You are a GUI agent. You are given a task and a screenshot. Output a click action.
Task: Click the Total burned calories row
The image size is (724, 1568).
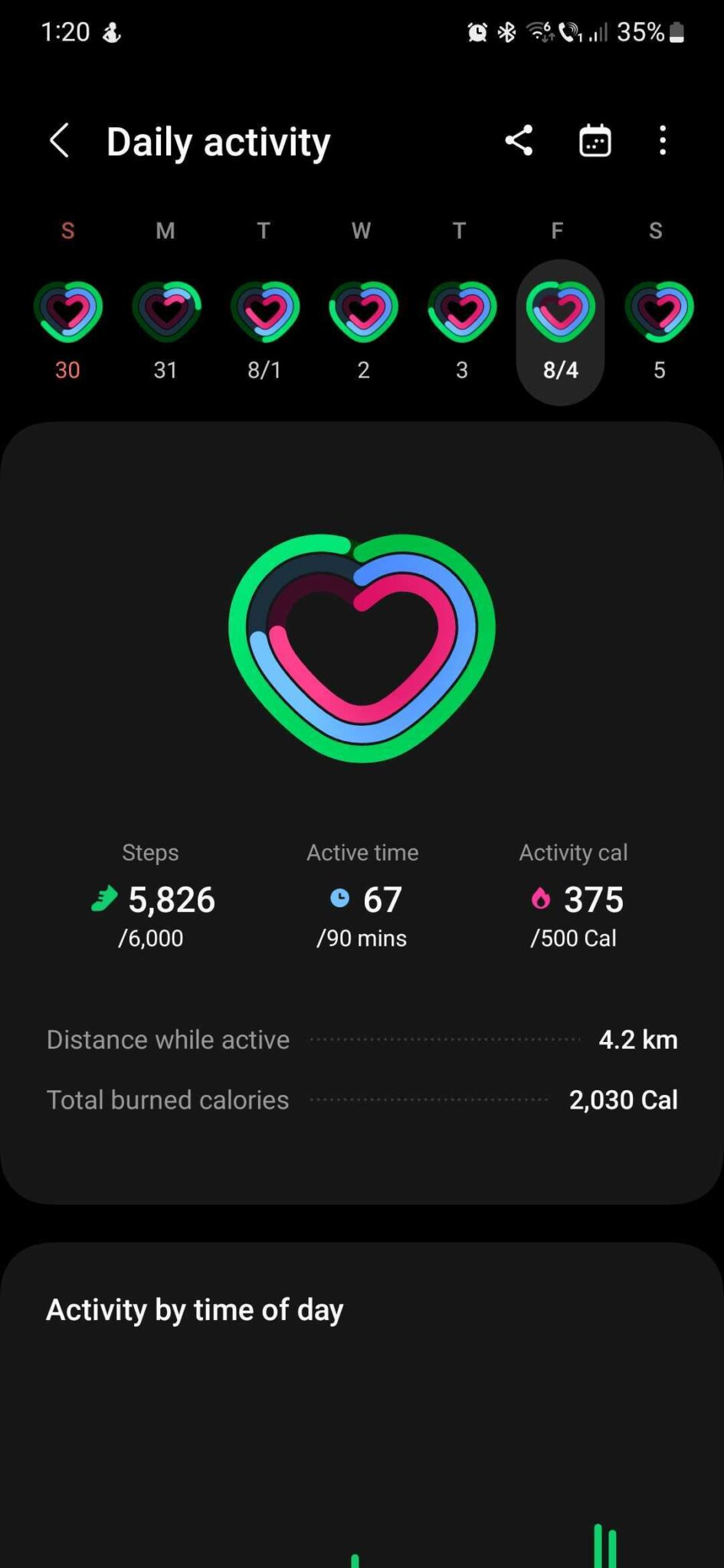(x=362, y=1099)
